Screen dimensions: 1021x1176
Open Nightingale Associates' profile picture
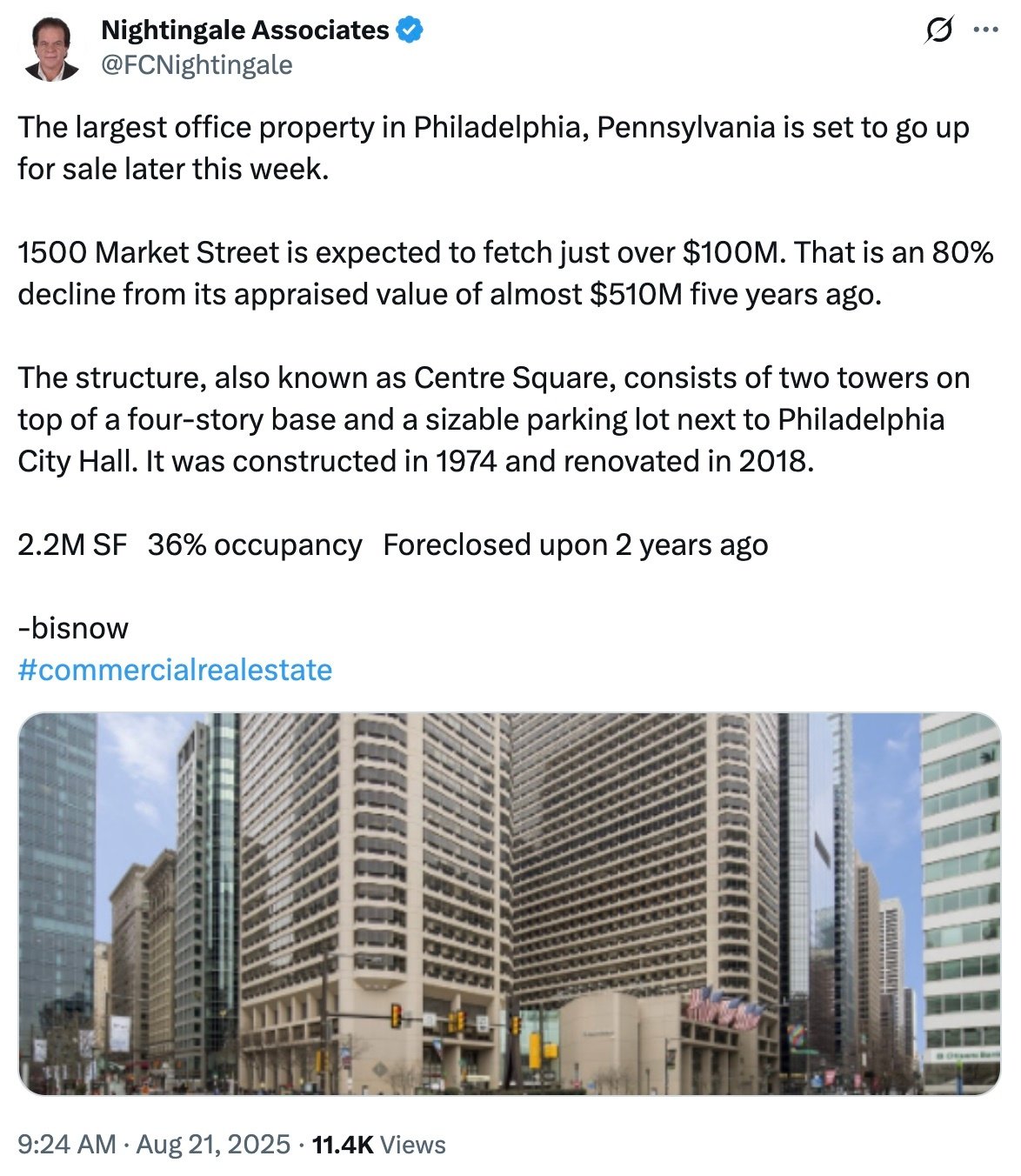point(52,49)
